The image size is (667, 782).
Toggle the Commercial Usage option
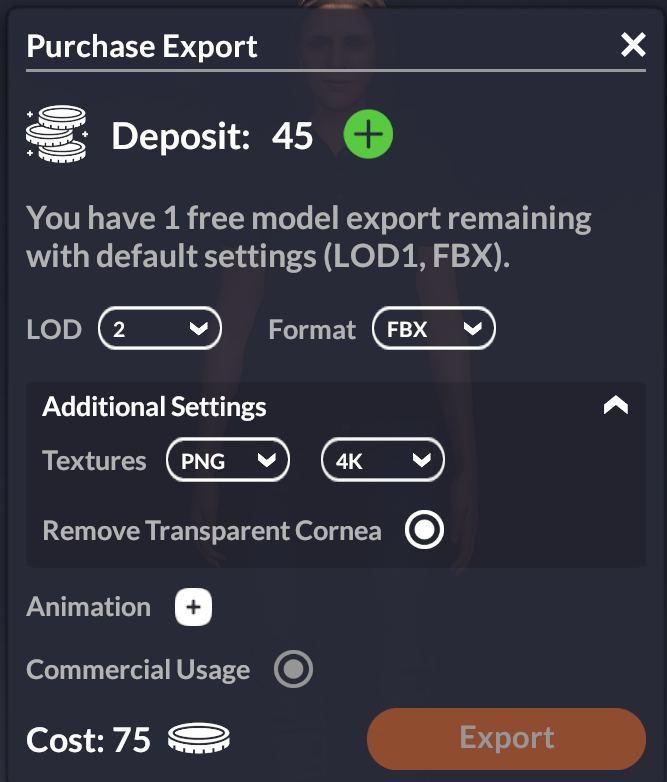(293, 669)
